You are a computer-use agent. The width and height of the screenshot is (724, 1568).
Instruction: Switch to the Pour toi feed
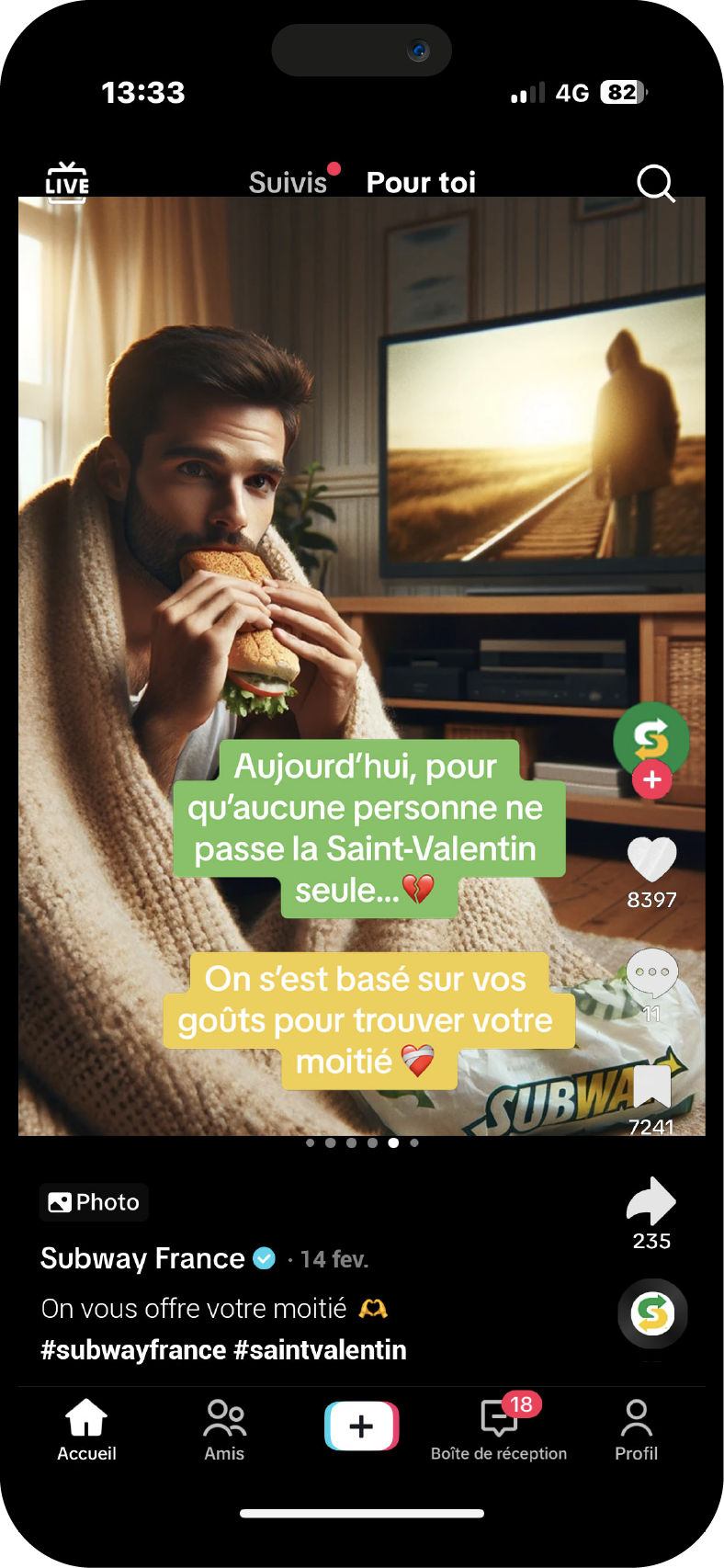click(421, 182)
